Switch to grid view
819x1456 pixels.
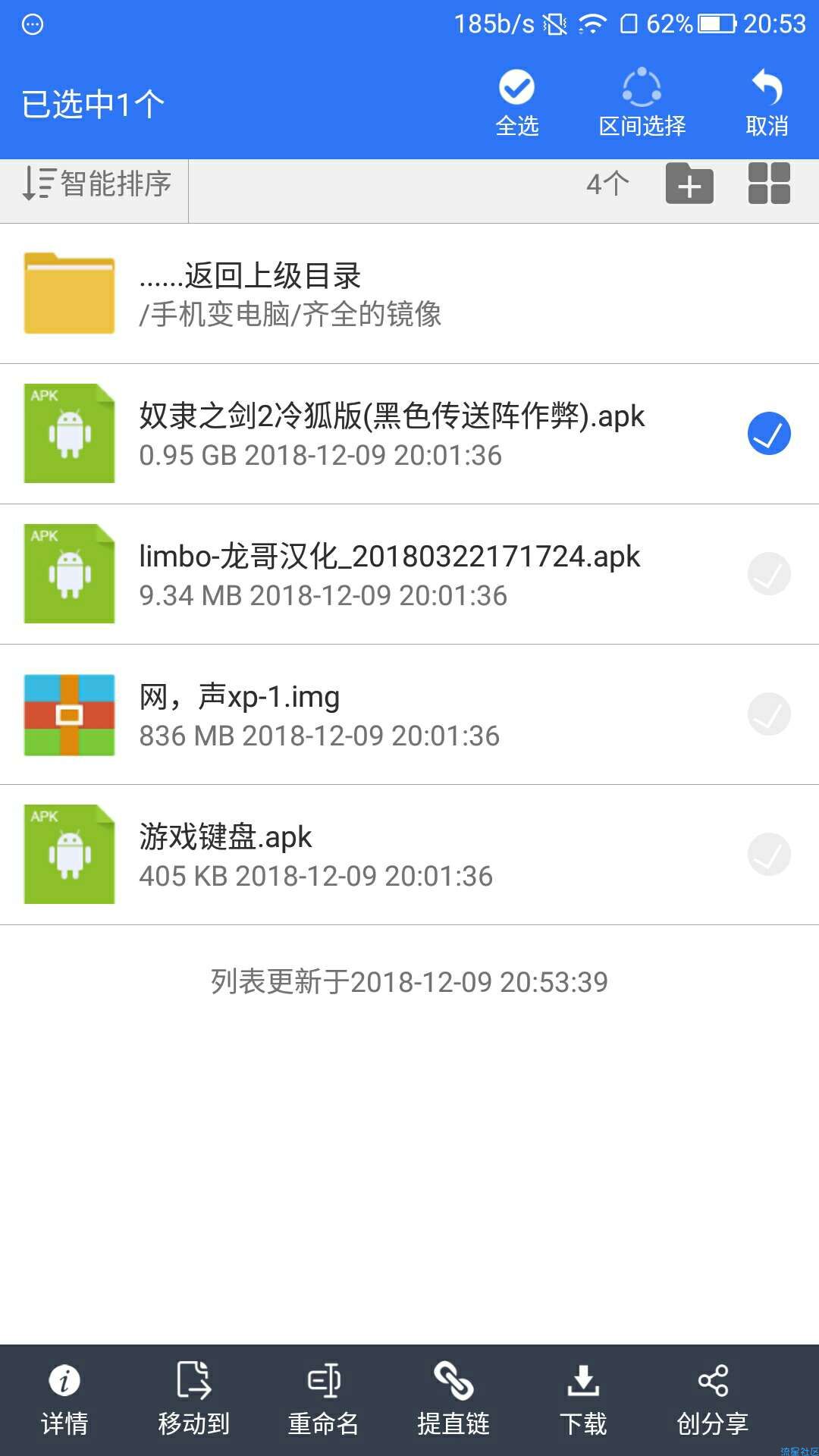click(x=769, y=184)
